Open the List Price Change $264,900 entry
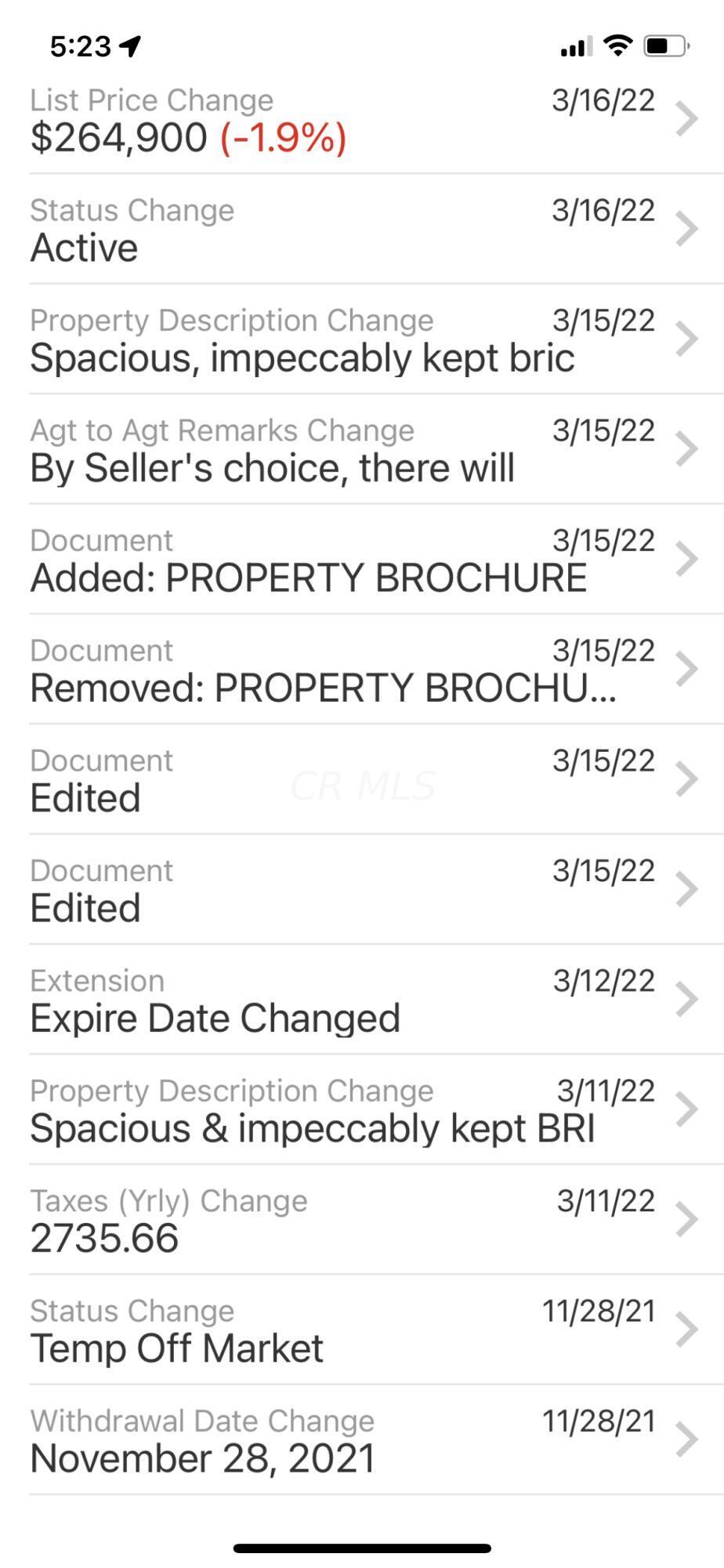Viewport: 724px width, 1568px height. (362, 119)
